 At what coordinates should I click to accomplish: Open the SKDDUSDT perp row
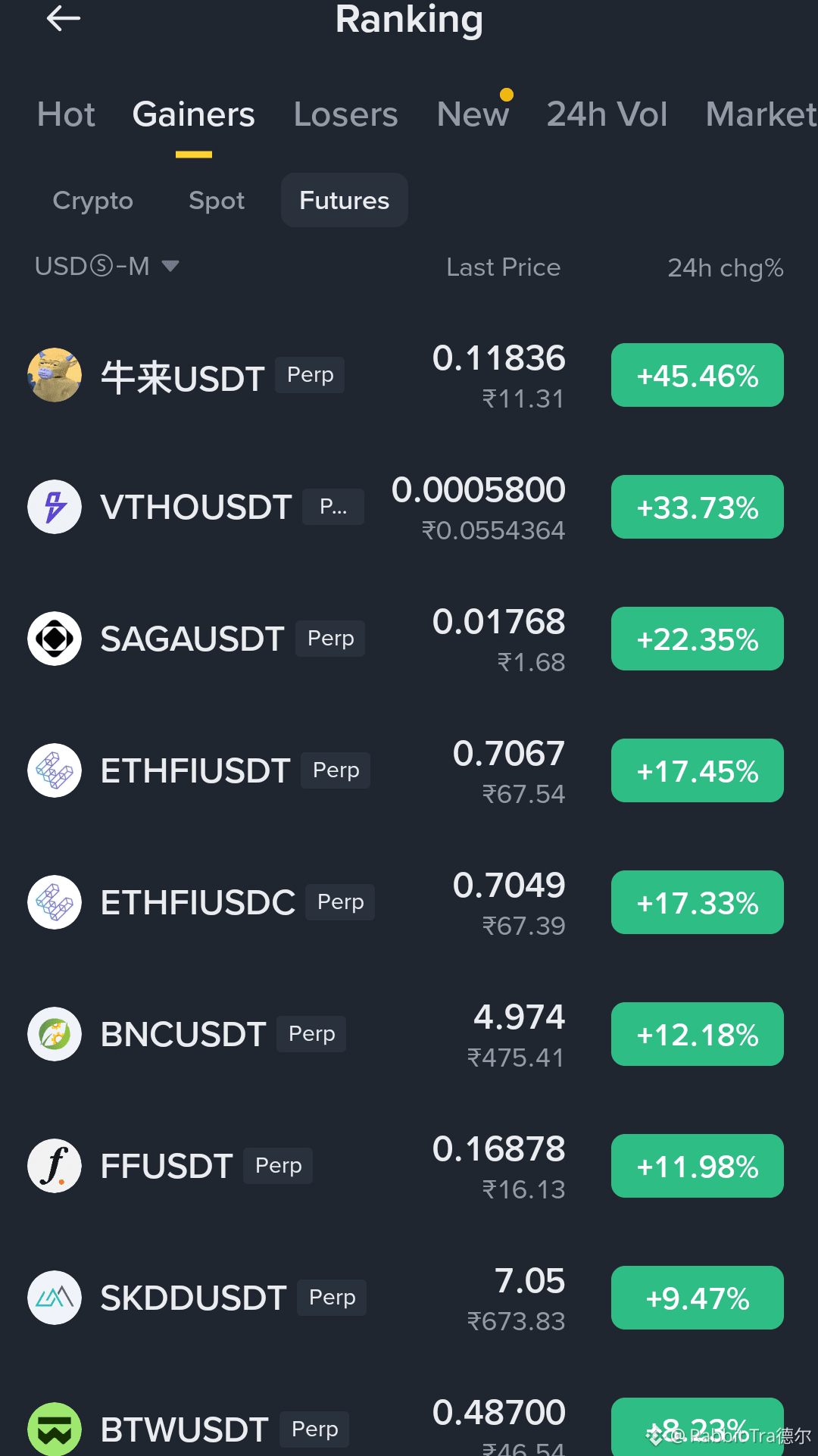tap(409, 1298)
